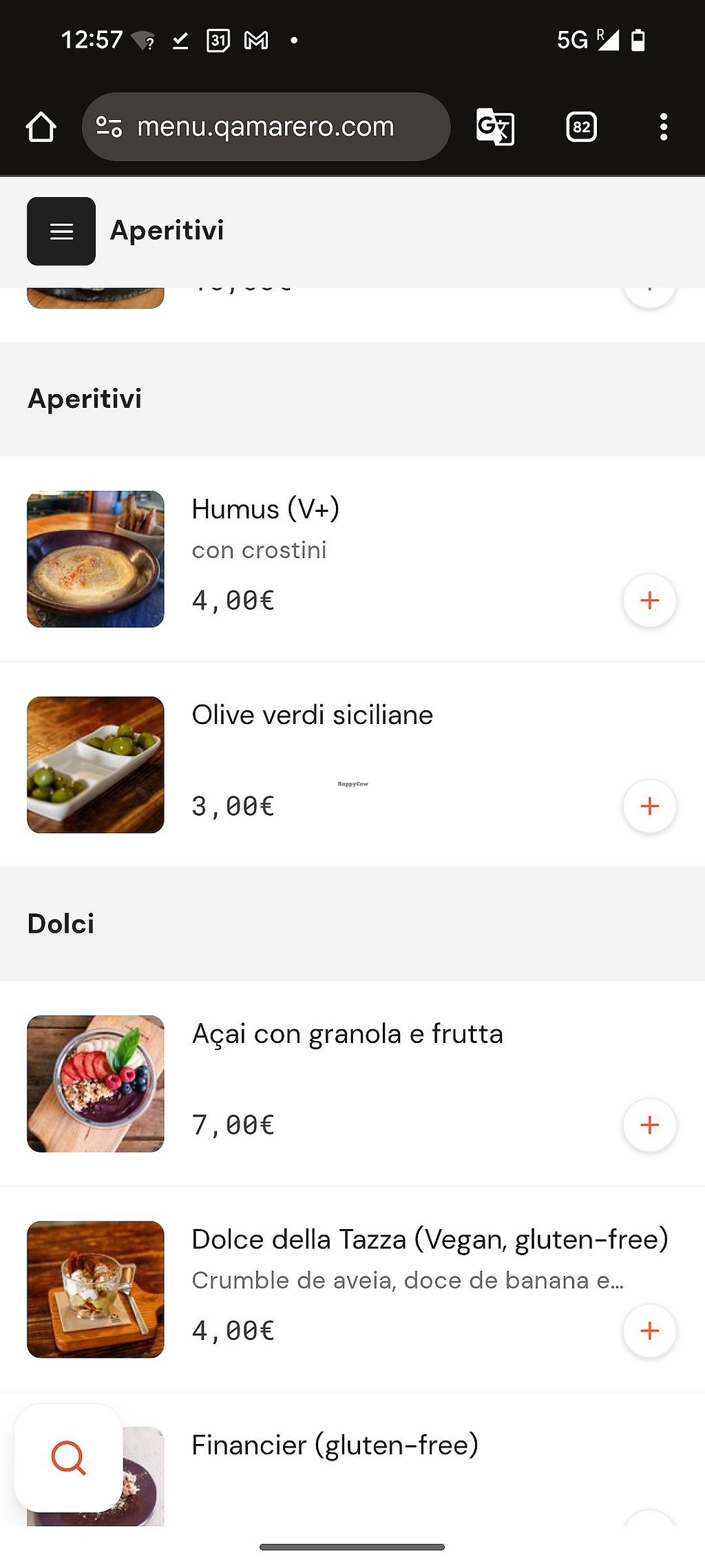The height and width of the screenshot is (1568, 705).
Task: Add Humus (V+) to the order
Action: pyautogui.click(x=649, y=601)
